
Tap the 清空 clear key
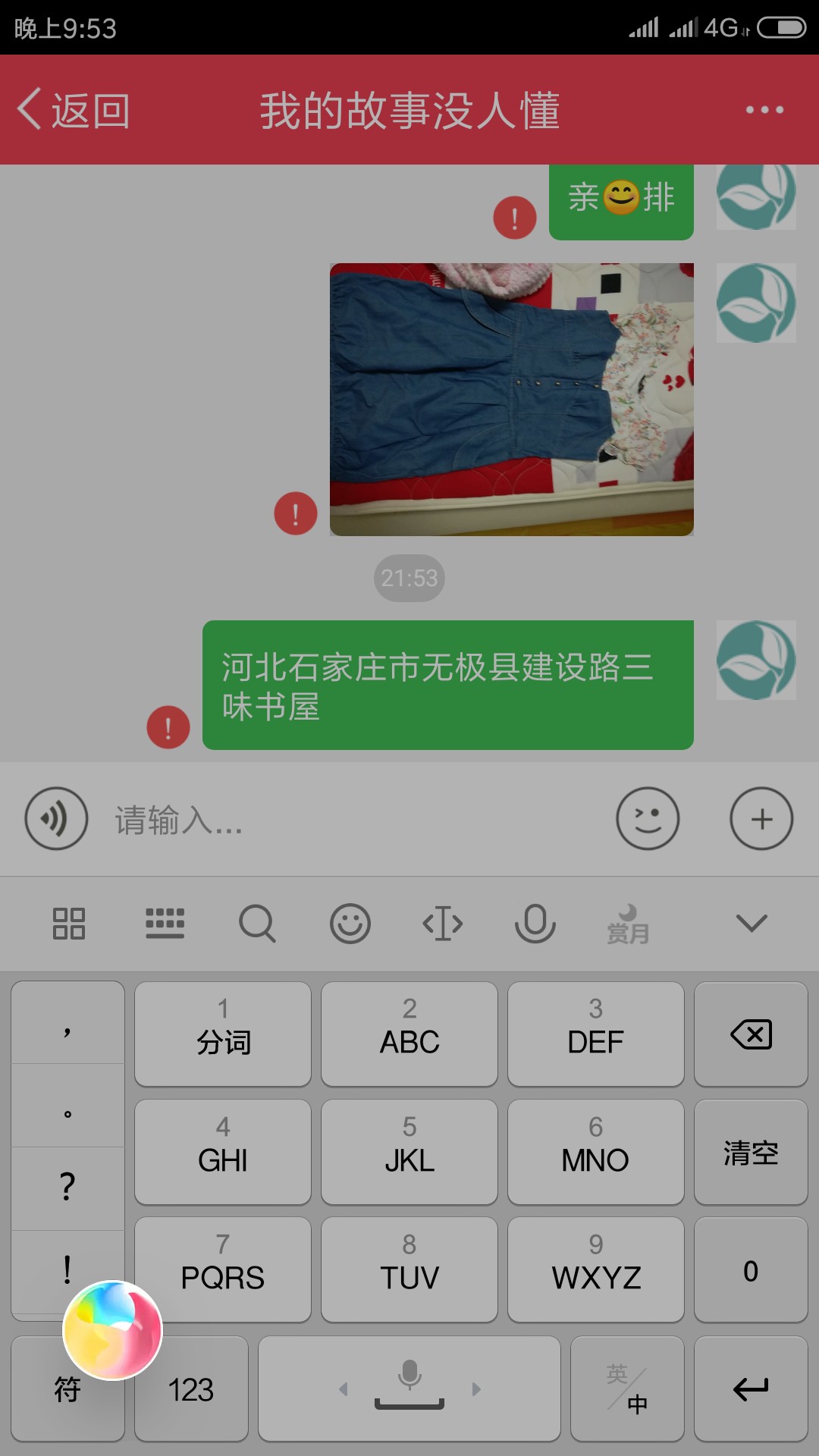point(751,1153)
